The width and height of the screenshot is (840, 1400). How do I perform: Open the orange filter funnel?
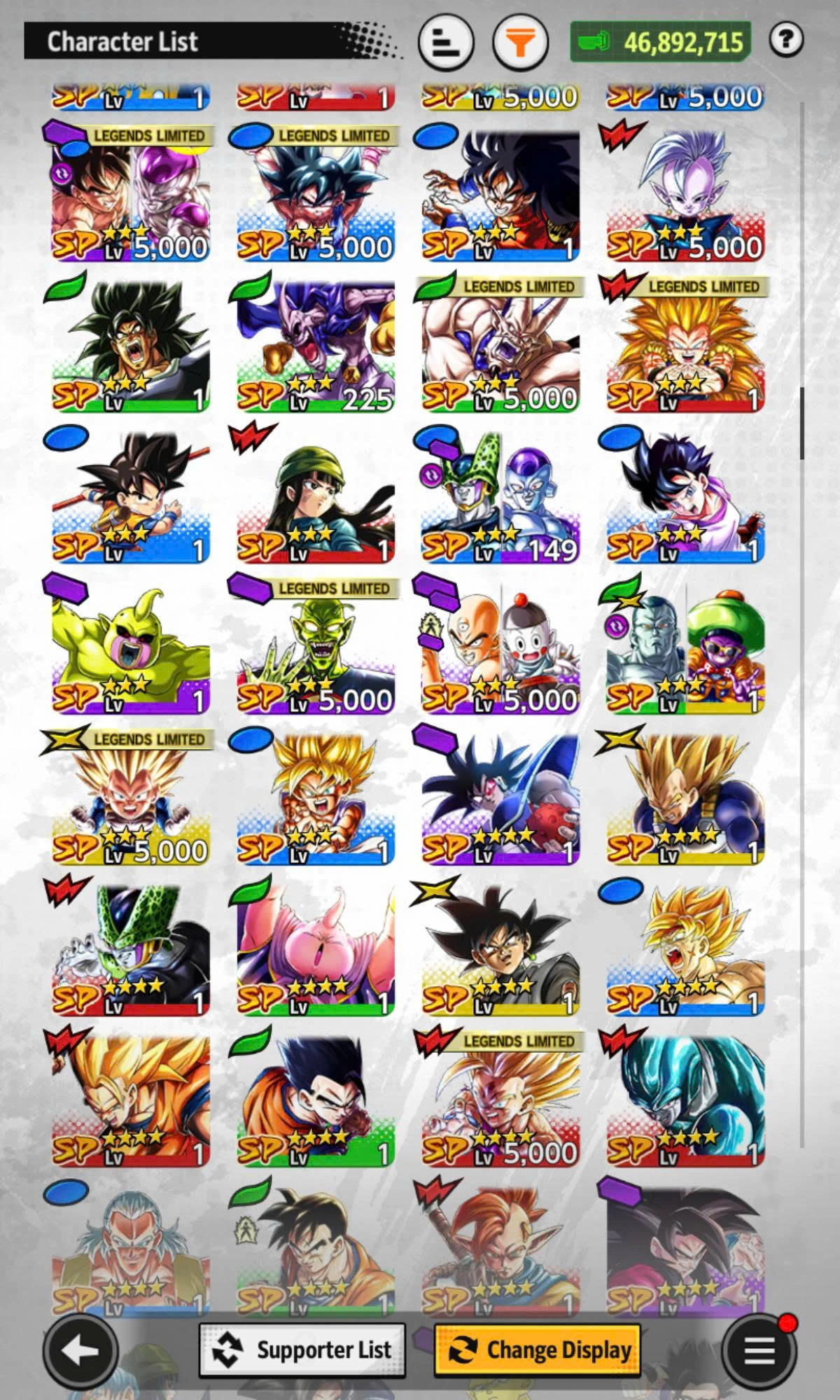tap(519, 43)
